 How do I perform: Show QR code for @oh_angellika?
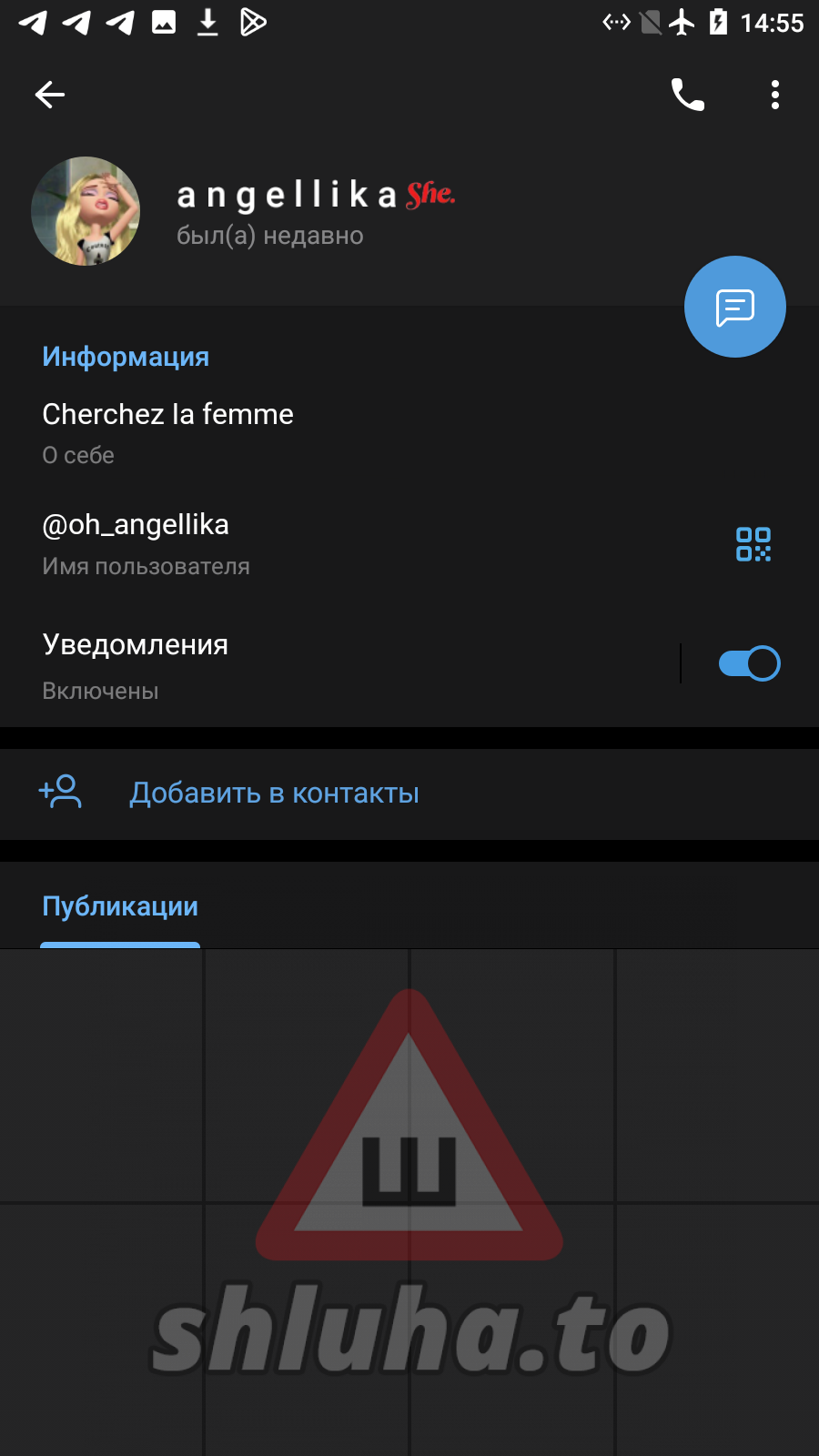[x=753, y=544]
